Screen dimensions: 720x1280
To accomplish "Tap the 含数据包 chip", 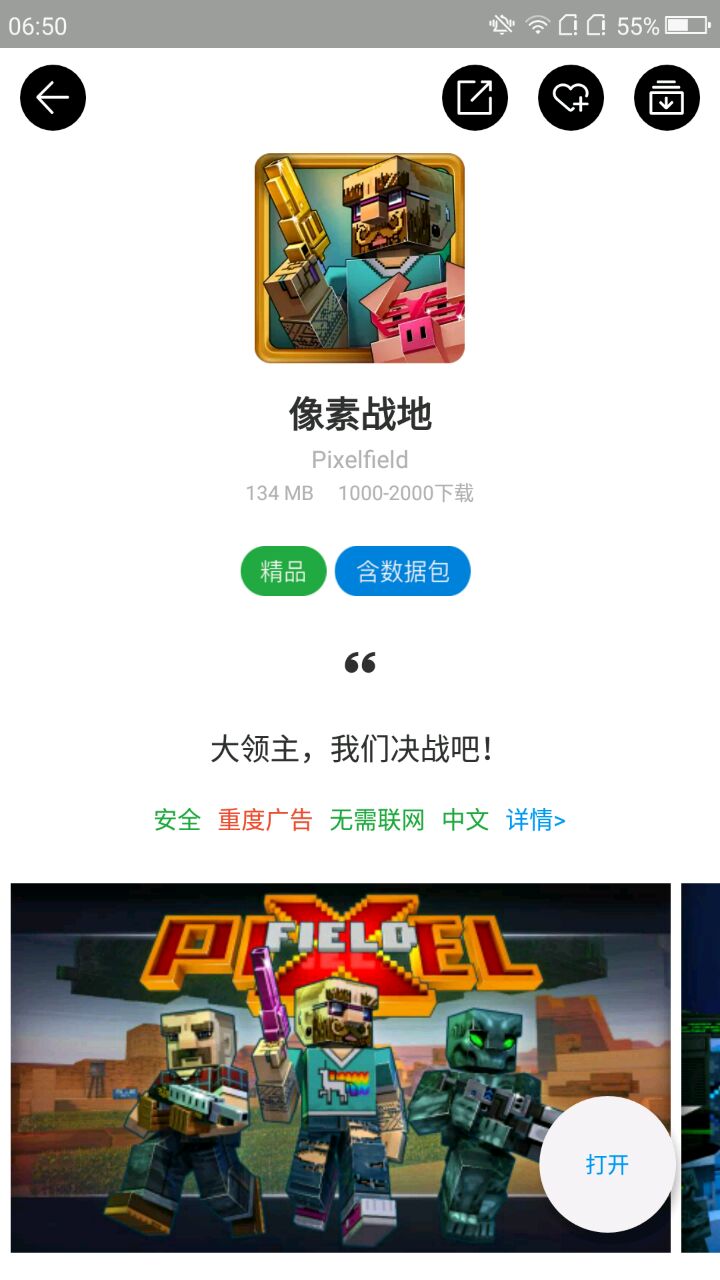I will tap(402, 571).
